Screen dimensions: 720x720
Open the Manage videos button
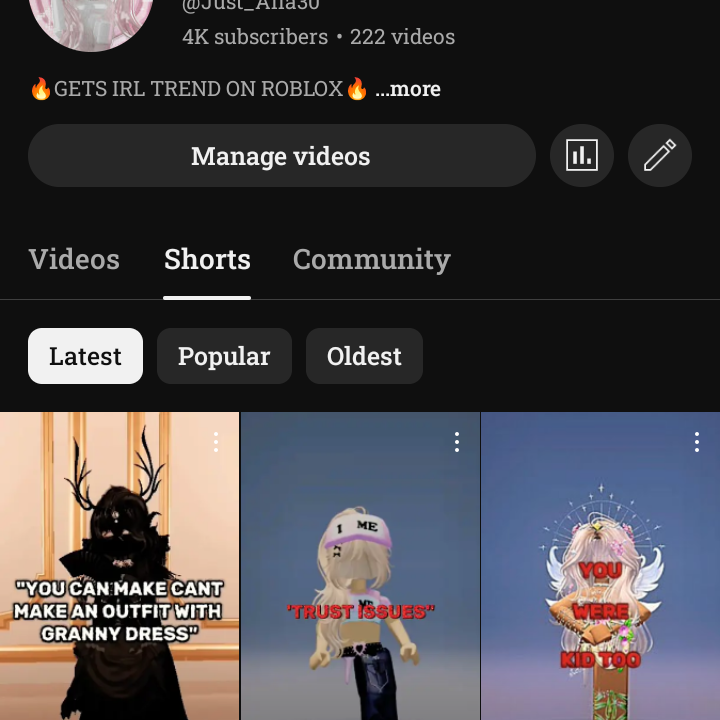(x=281, y=156)
